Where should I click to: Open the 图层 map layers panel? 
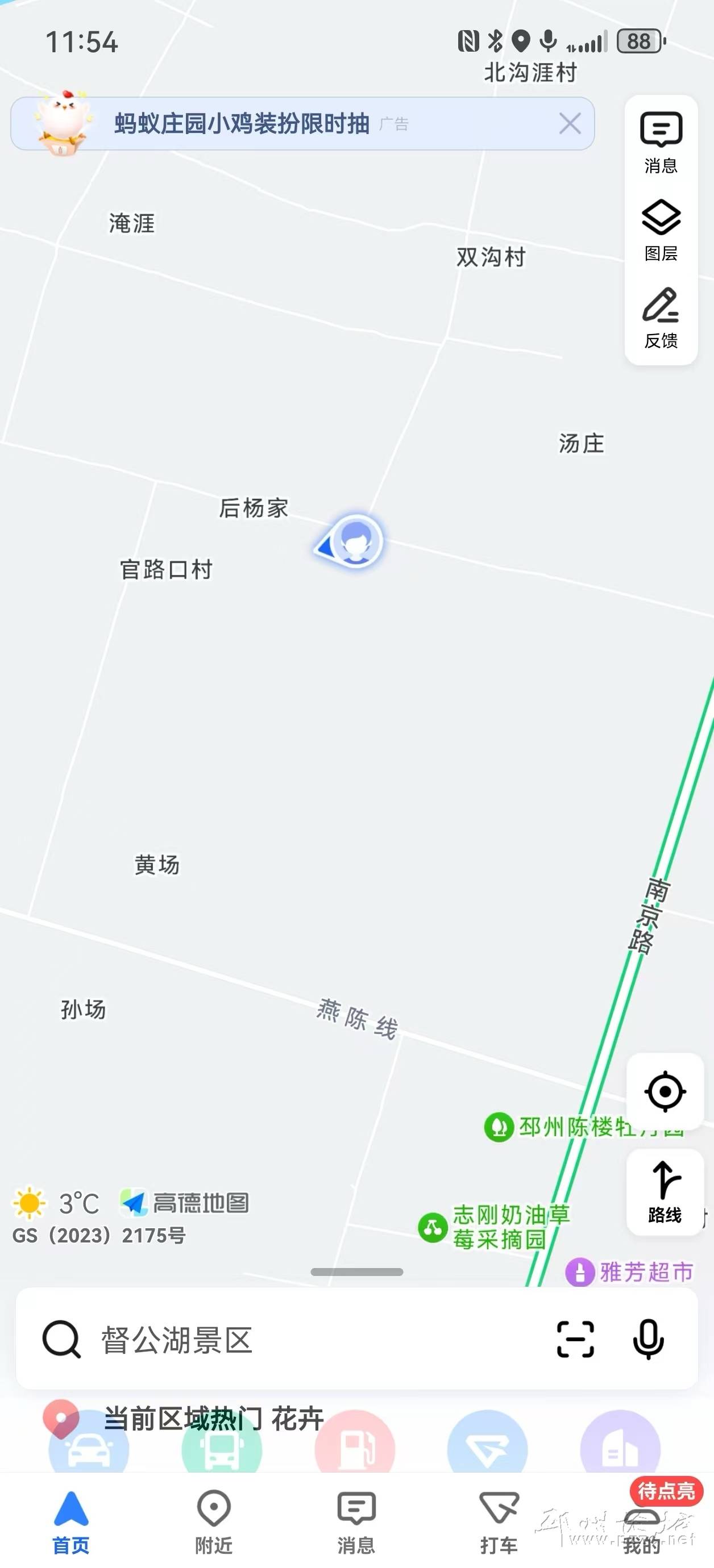[661, 230]
